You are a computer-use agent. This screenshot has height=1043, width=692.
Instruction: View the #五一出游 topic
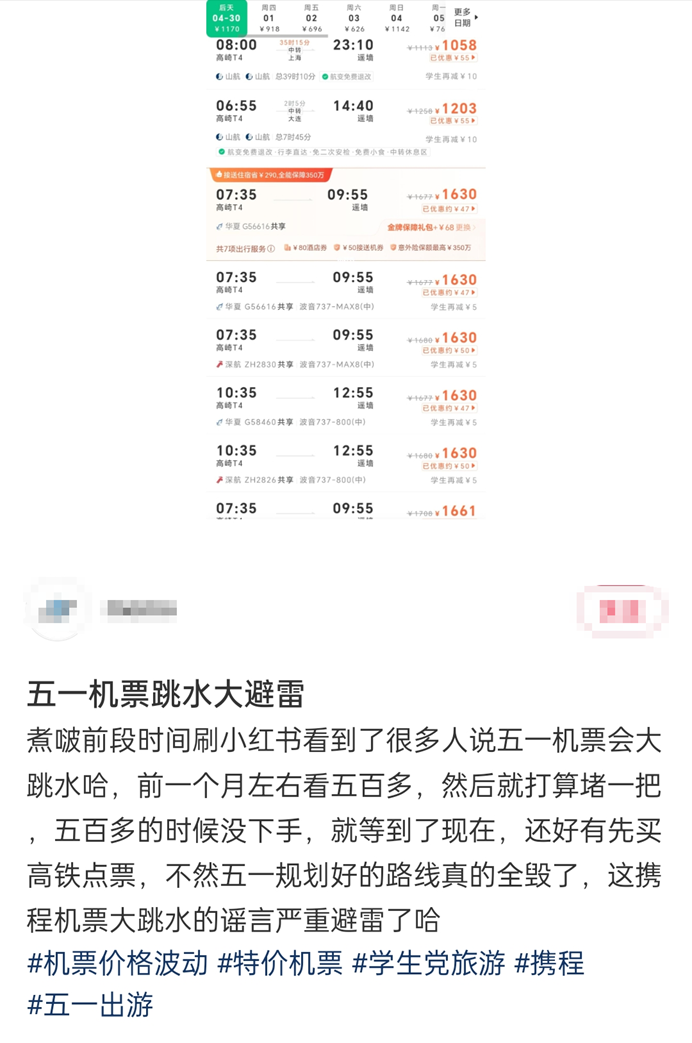(x=90, y=1004)
